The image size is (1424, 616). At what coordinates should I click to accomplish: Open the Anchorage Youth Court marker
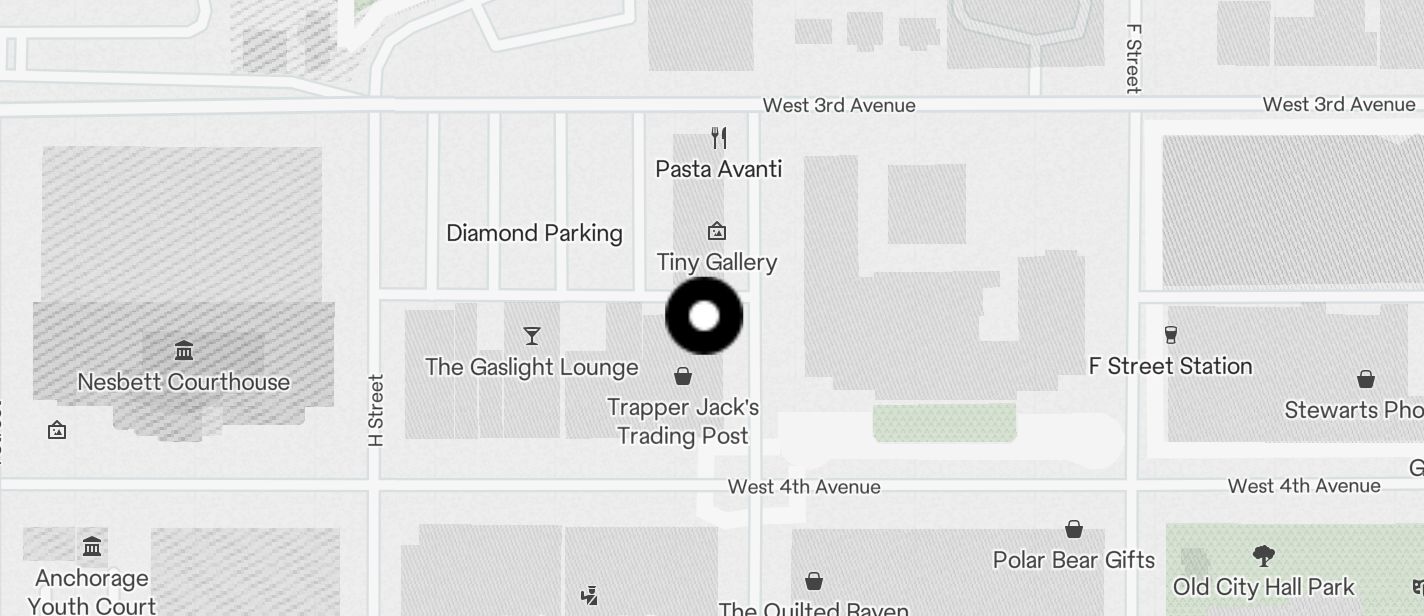[x=93, y=547]
